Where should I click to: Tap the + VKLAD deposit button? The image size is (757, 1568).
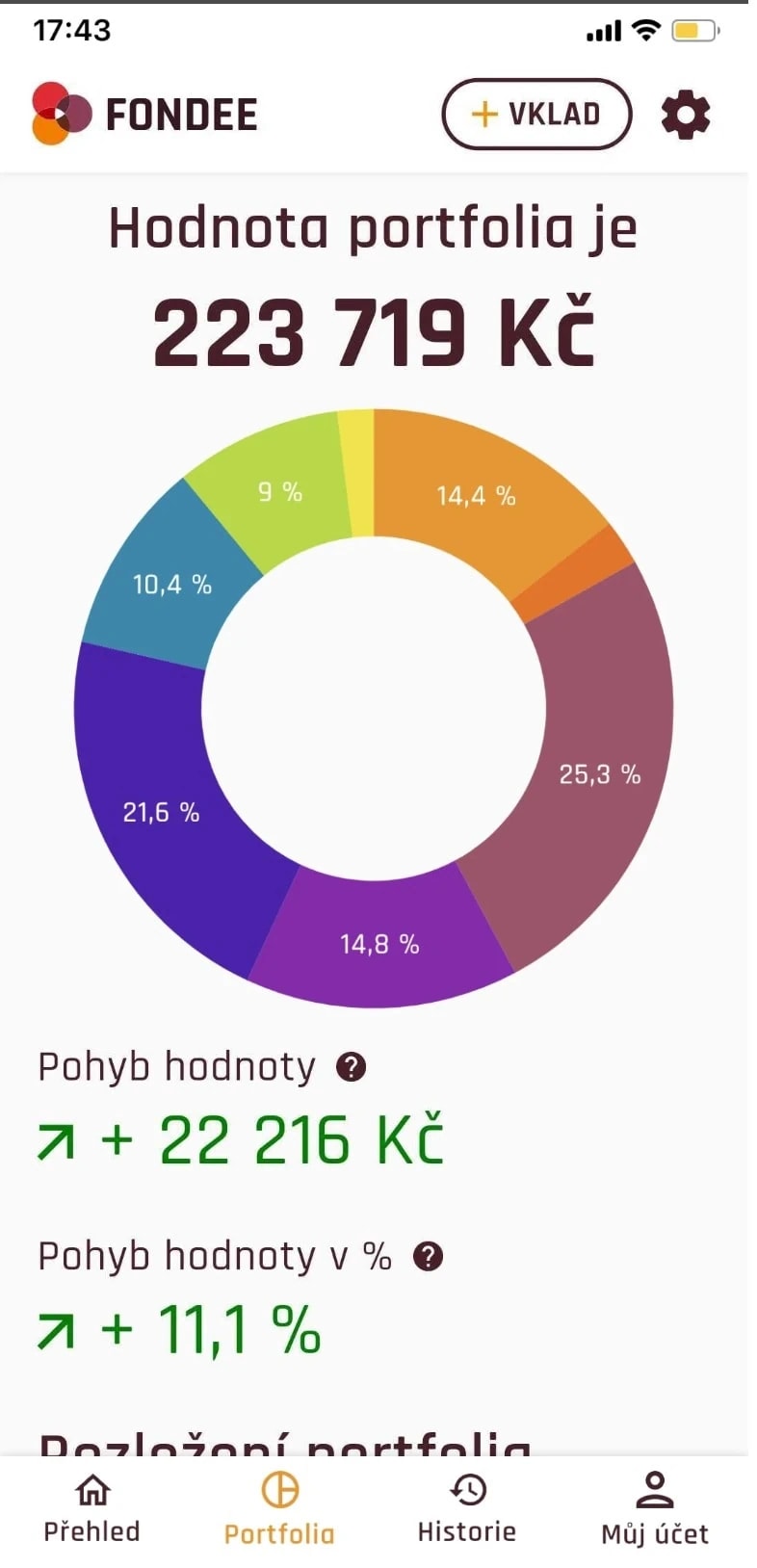click(x=536, y=115)
